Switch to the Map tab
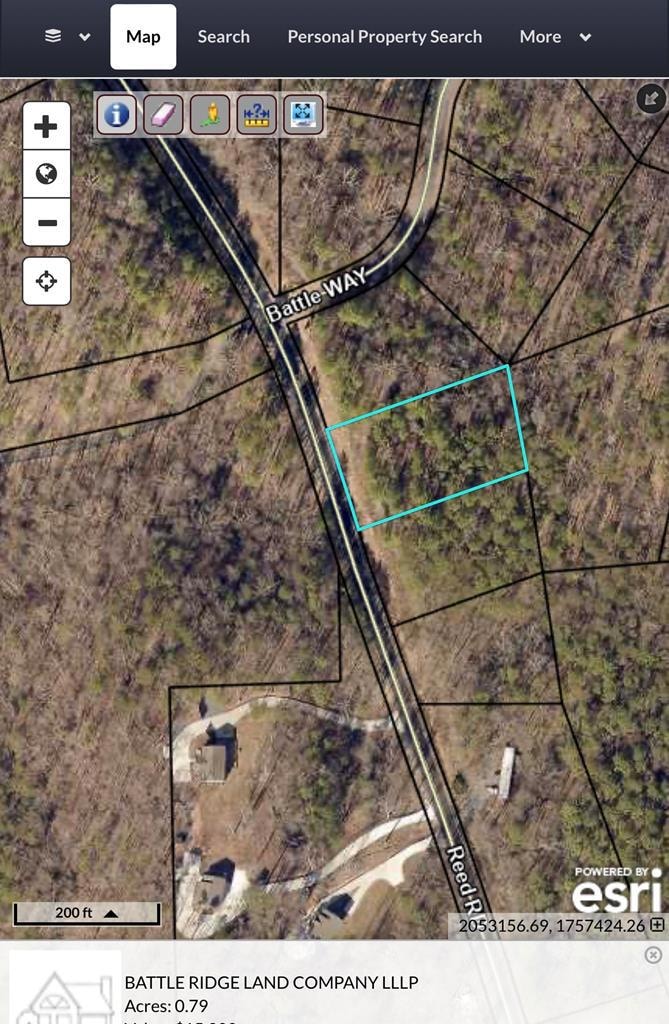 (143, 36)
